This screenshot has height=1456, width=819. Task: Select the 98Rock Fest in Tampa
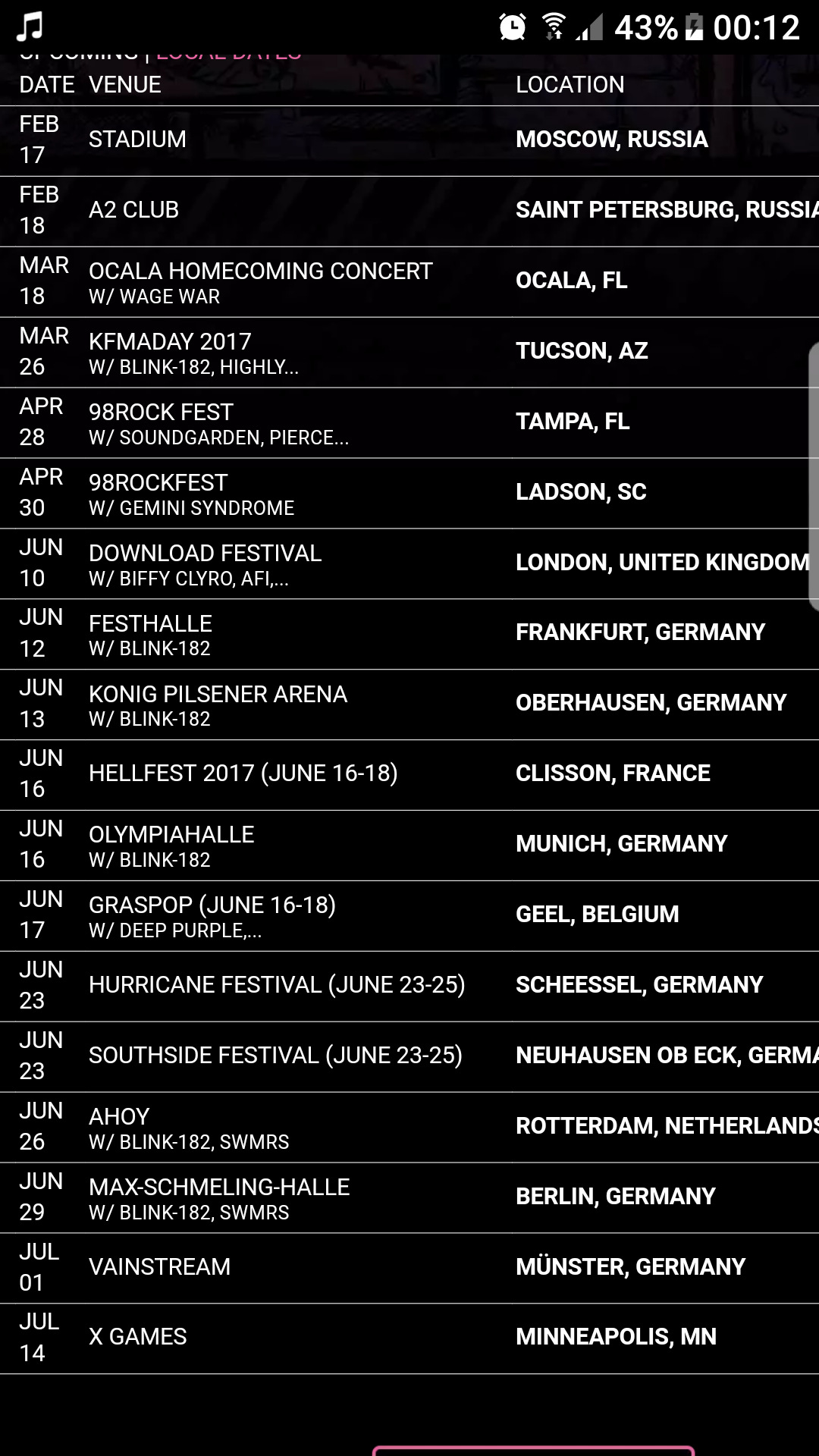pos(409,423)
